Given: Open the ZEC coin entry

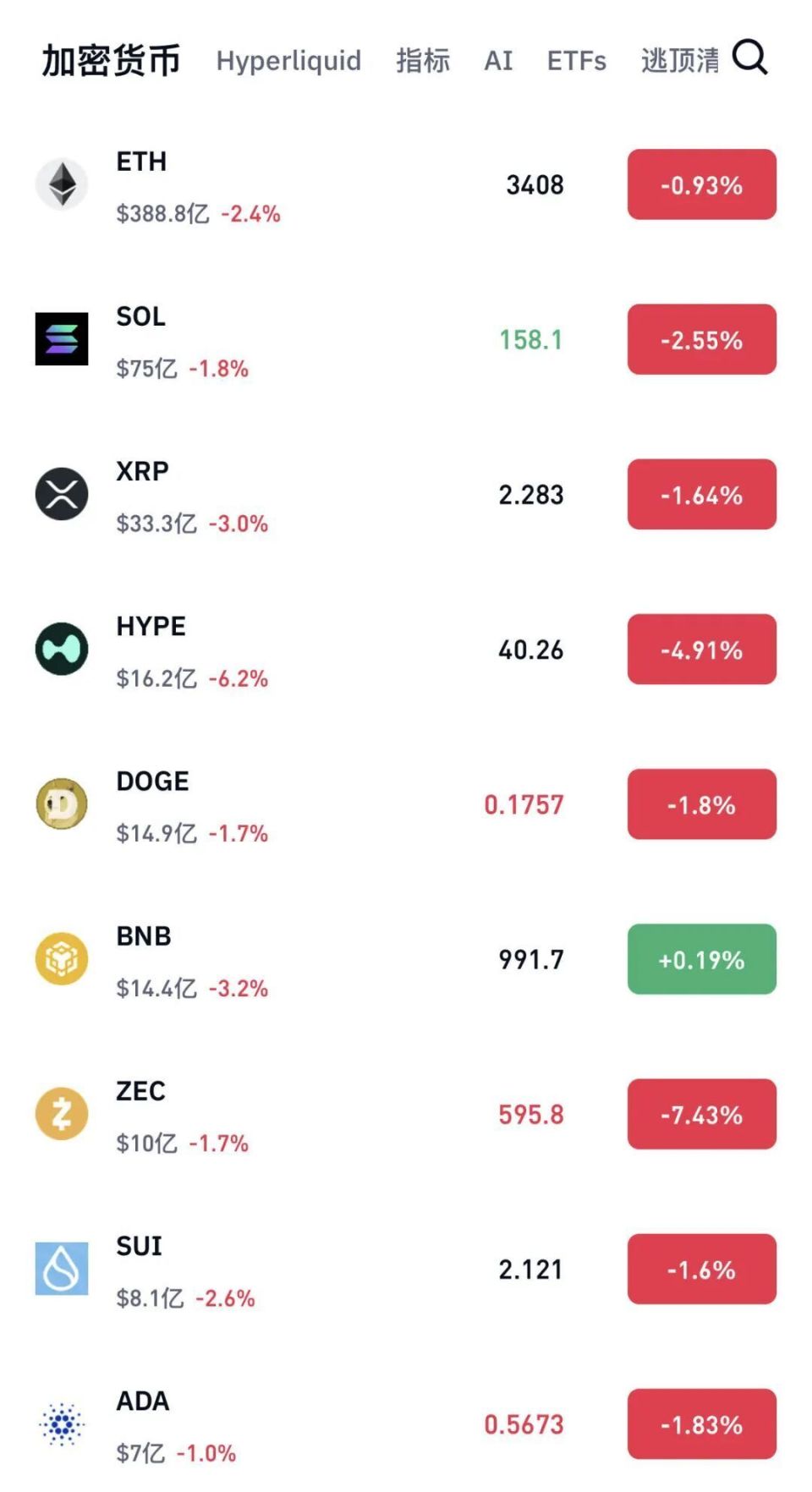Looking at the screenshot, I should (x=338, y=1115).
